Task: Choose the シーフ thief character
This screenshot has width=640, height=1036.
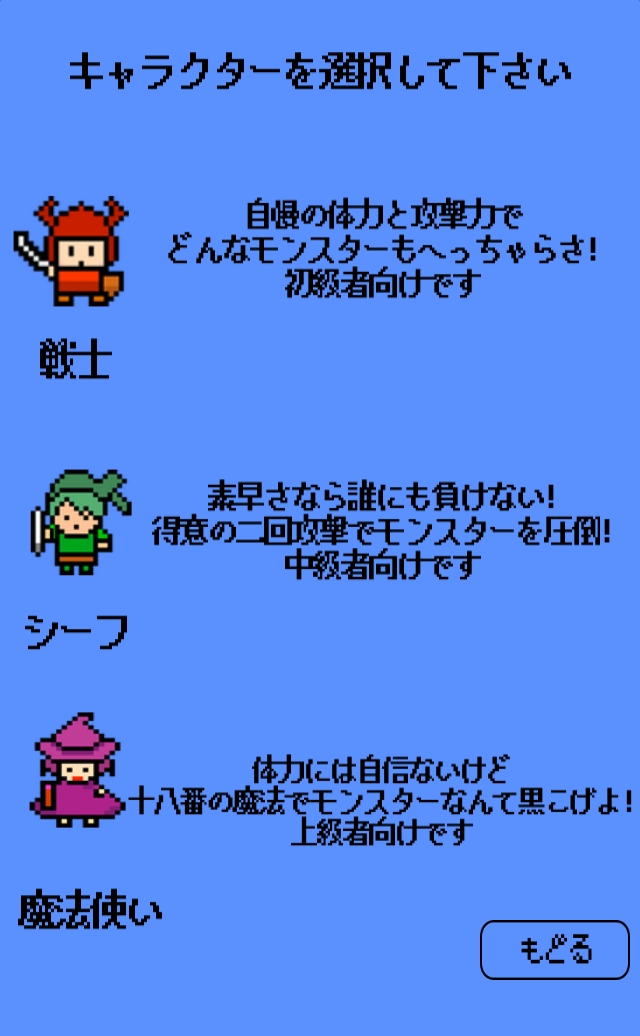Action: point(76,524)
